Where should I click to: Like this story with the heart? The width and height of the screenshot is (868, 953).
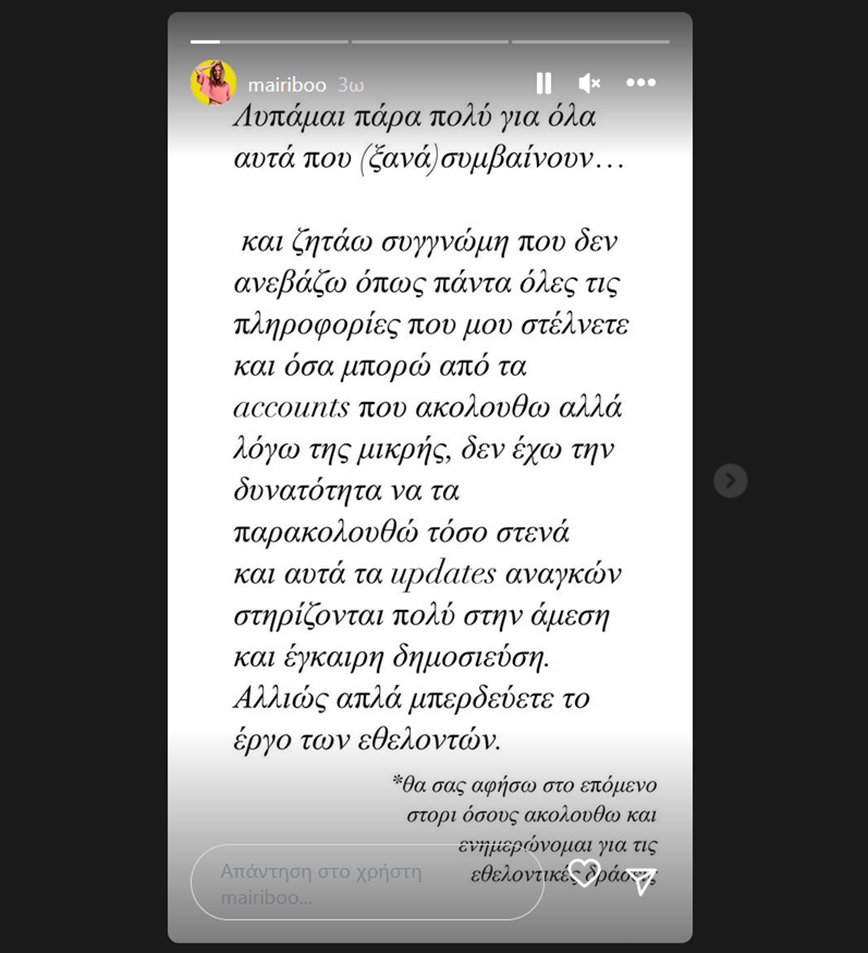[x=584, y=873]
